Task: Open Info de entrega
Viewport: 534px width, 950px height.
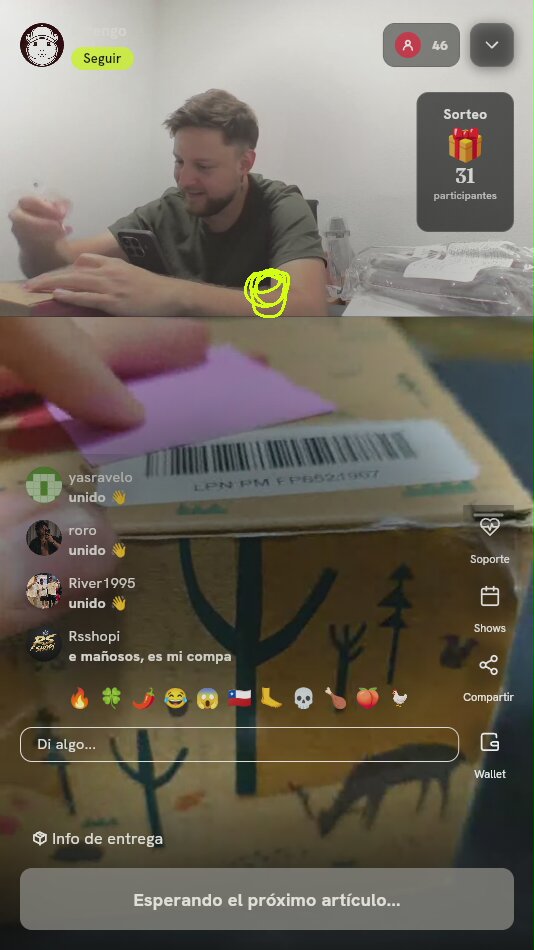Action: (98, 839)
